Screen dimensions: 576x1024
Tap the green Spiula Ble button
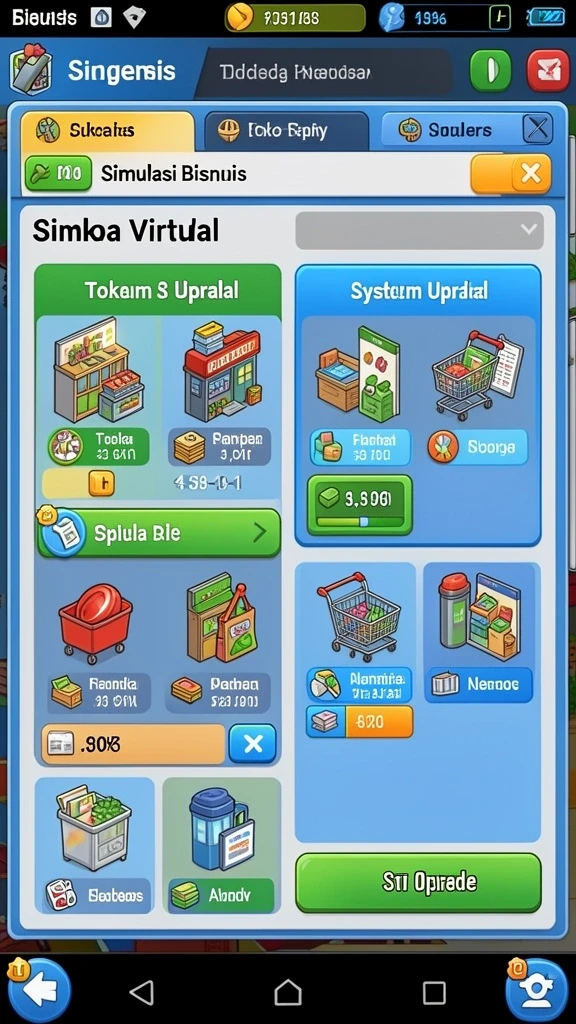159,533
